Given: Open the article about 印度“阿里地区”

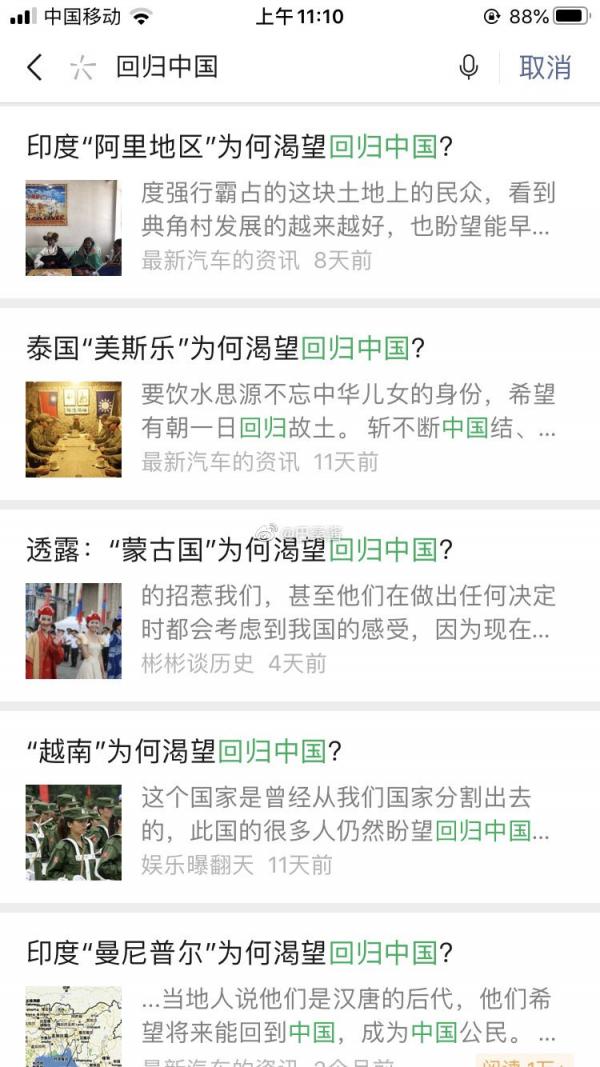Looking at the screenshot, I should pos(241,148).
